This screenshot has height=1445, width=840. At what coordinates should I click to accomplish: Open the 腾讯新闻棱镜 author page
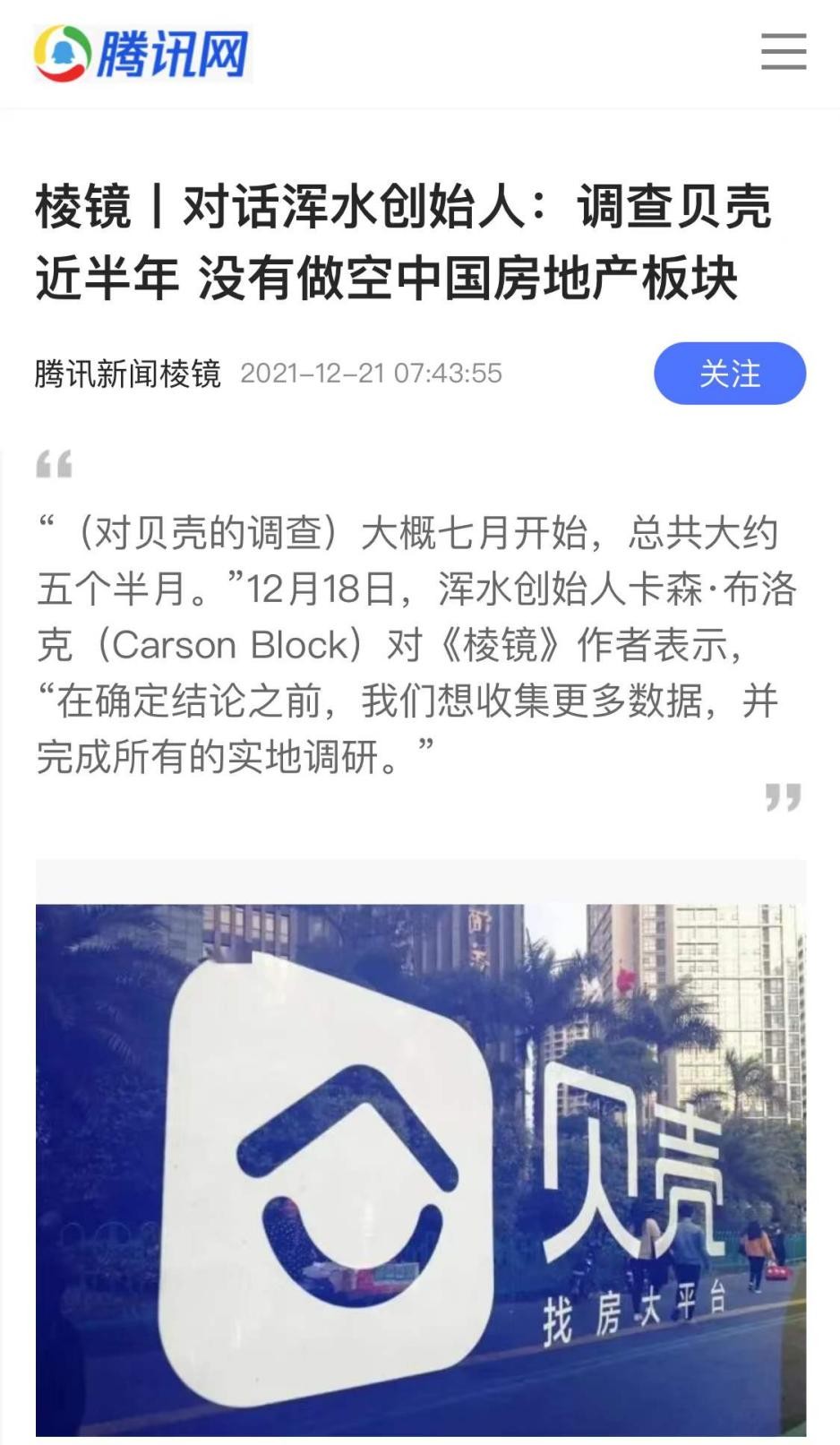click(x=127, y=374)
